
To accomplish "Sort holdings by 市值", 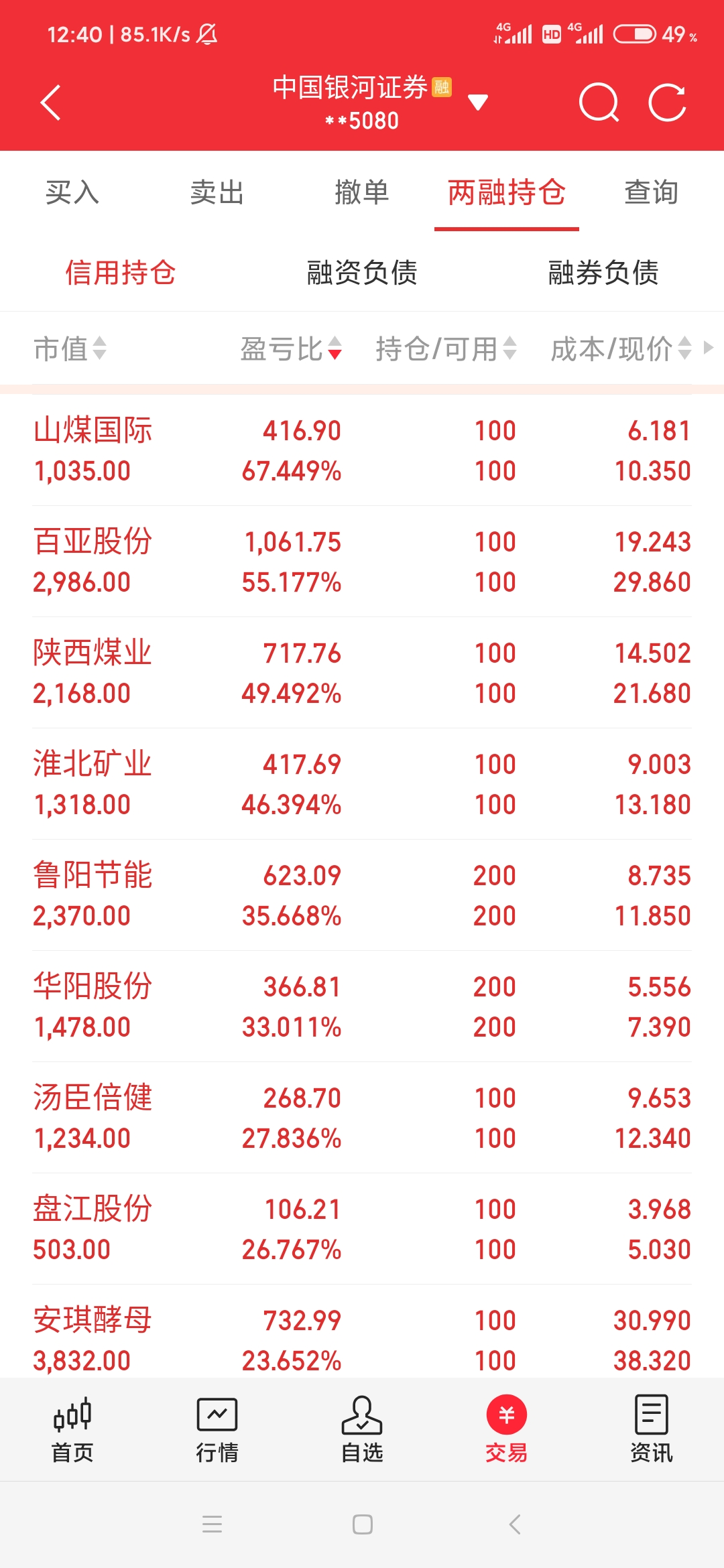I will click(x=70, y=348).
